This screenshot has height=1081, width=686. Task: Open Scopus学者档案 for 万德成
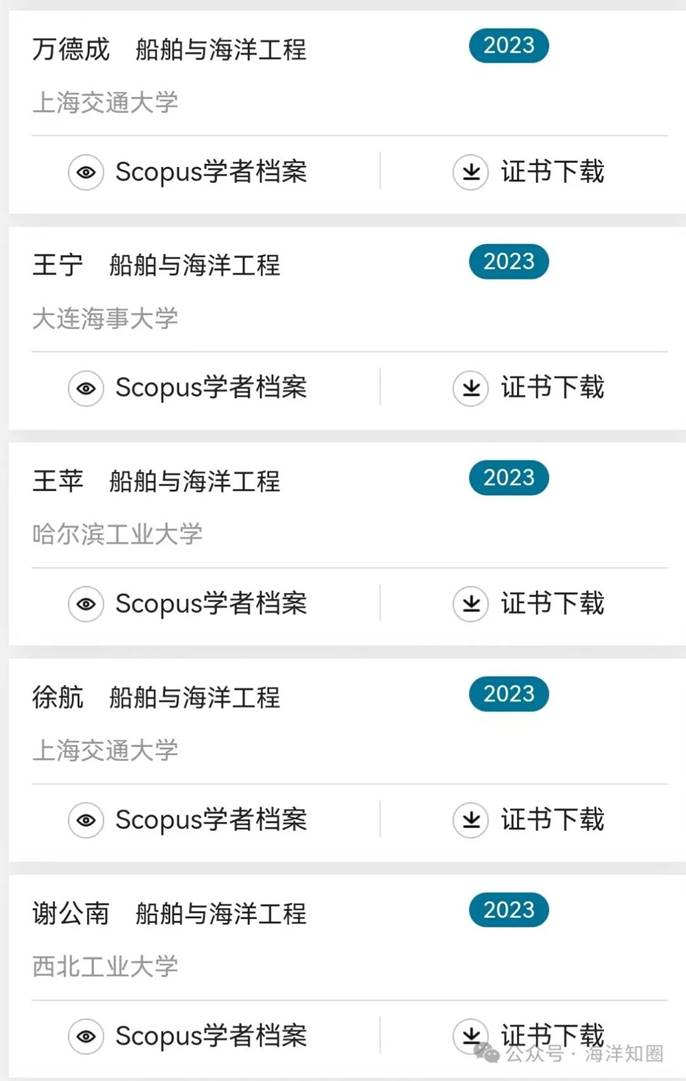point(188,172)
